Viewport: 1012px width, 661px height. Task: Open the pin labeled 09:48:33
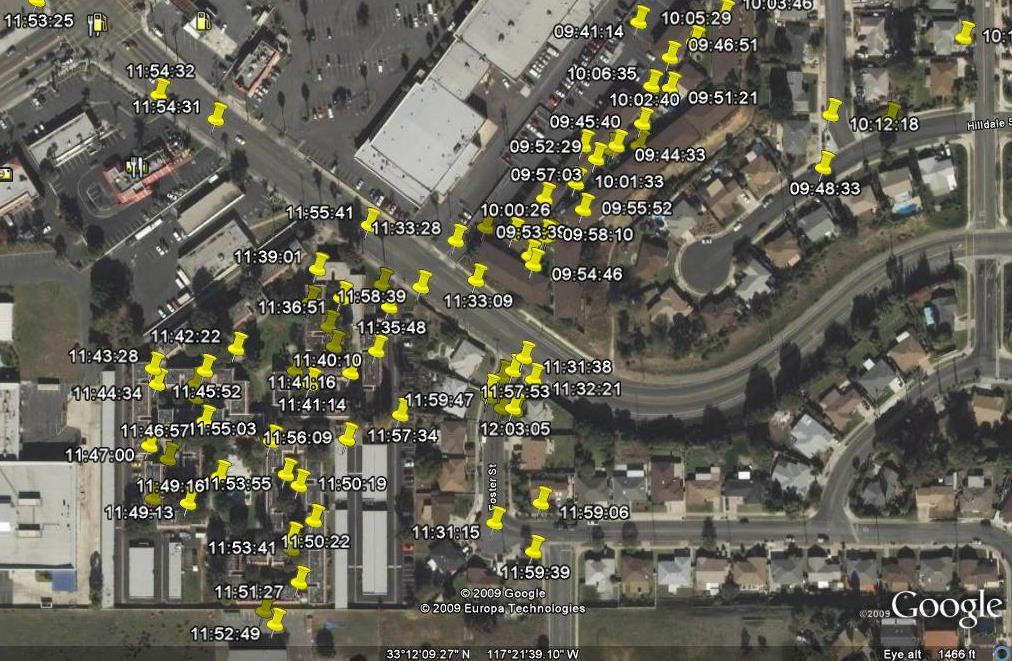point(825,161)
